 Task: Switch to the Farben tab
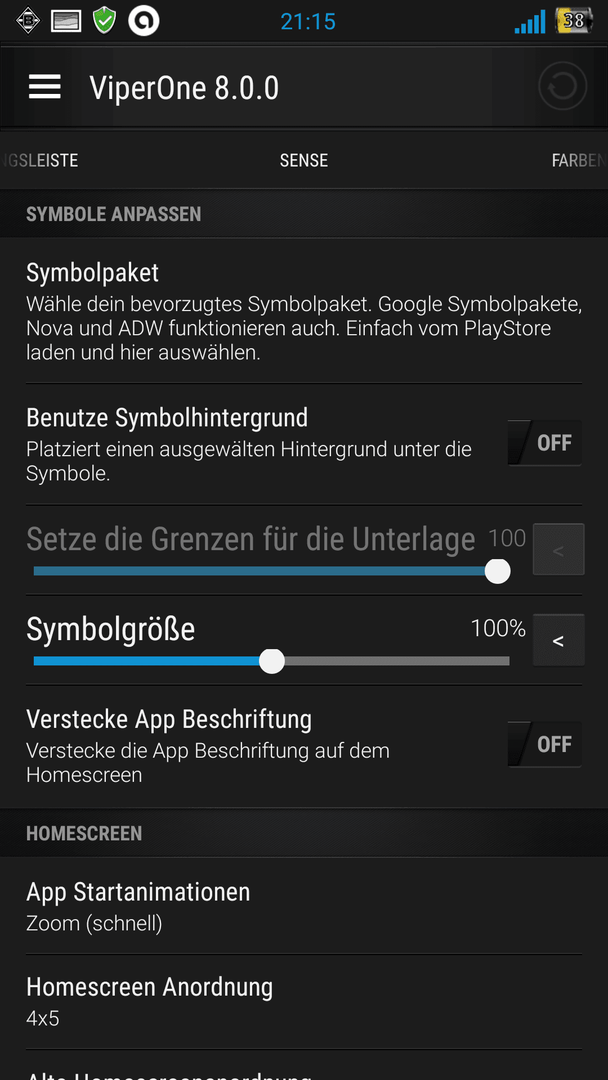click(x=579, y=160)
